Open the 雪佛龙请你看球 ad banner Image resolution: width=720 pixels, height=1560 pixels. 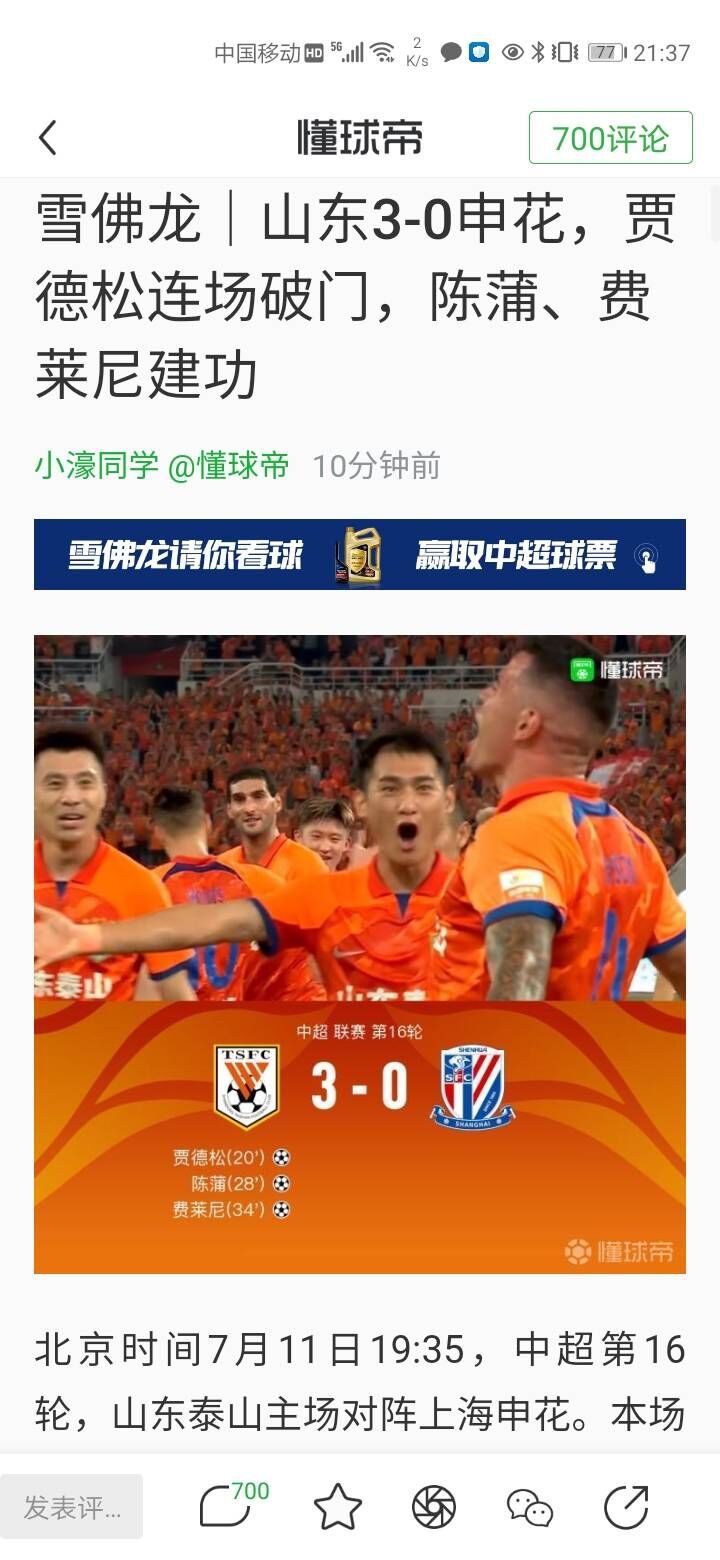360,555
